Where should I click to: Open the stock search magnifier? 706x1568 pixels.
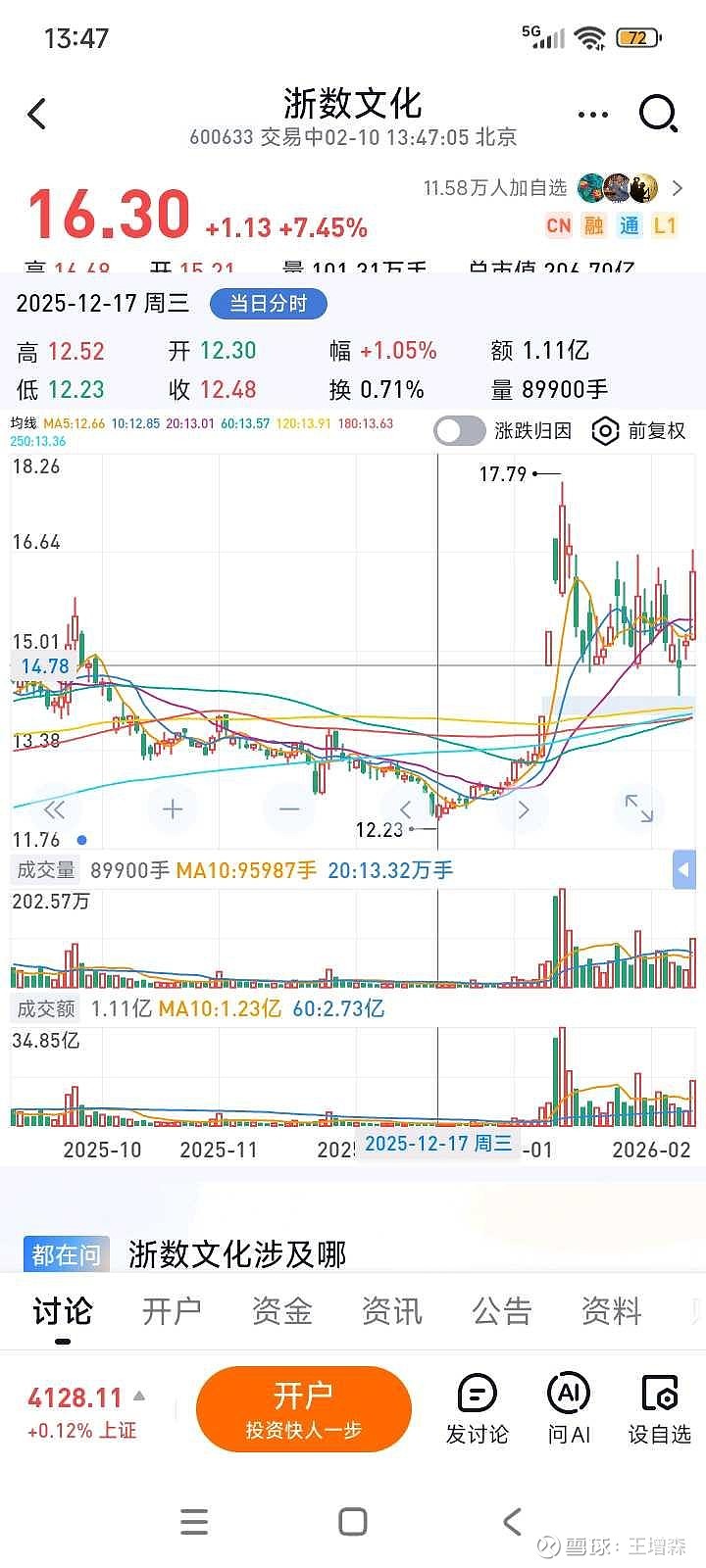click(x=658, y=114)
